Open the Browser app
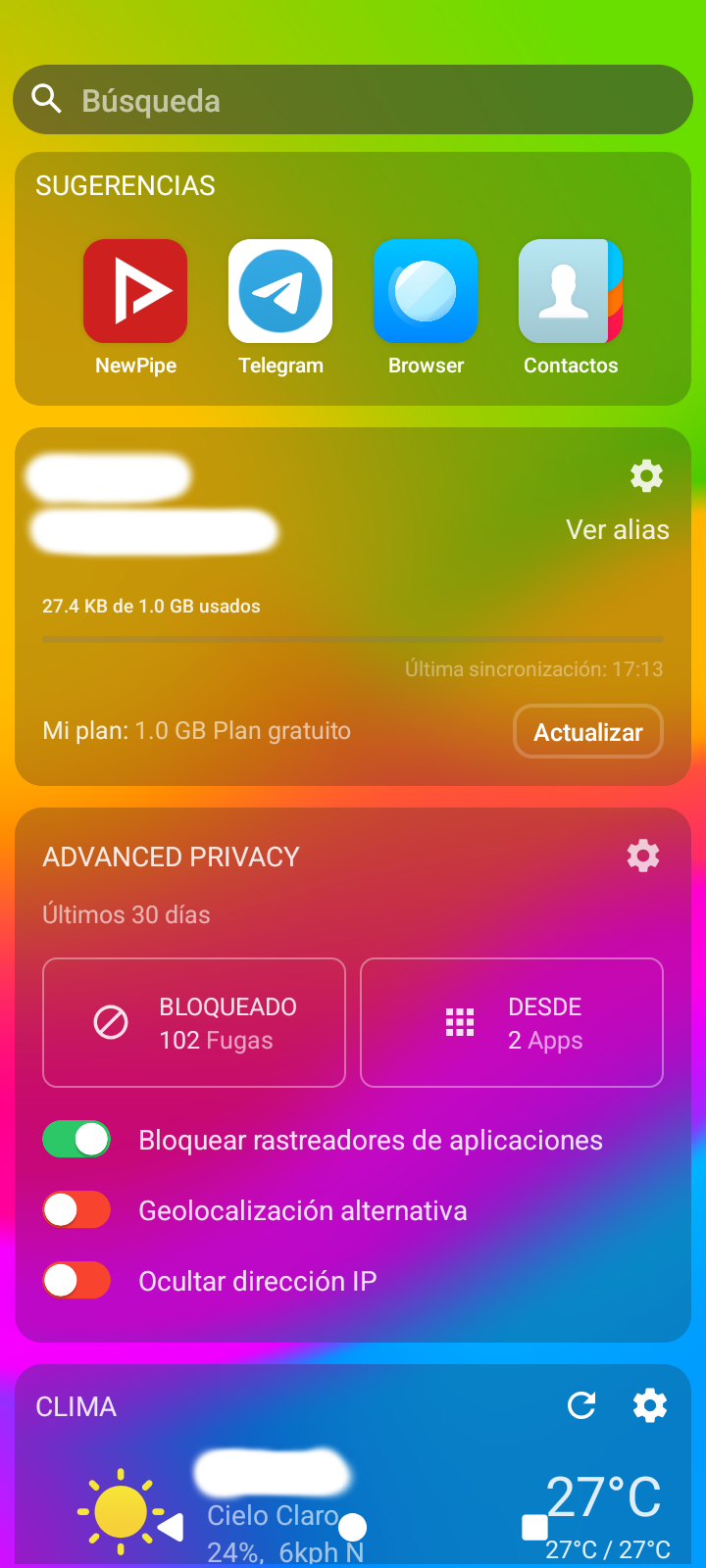The height and width of the screenshot is (1568, 706). [x=426, y=291]
